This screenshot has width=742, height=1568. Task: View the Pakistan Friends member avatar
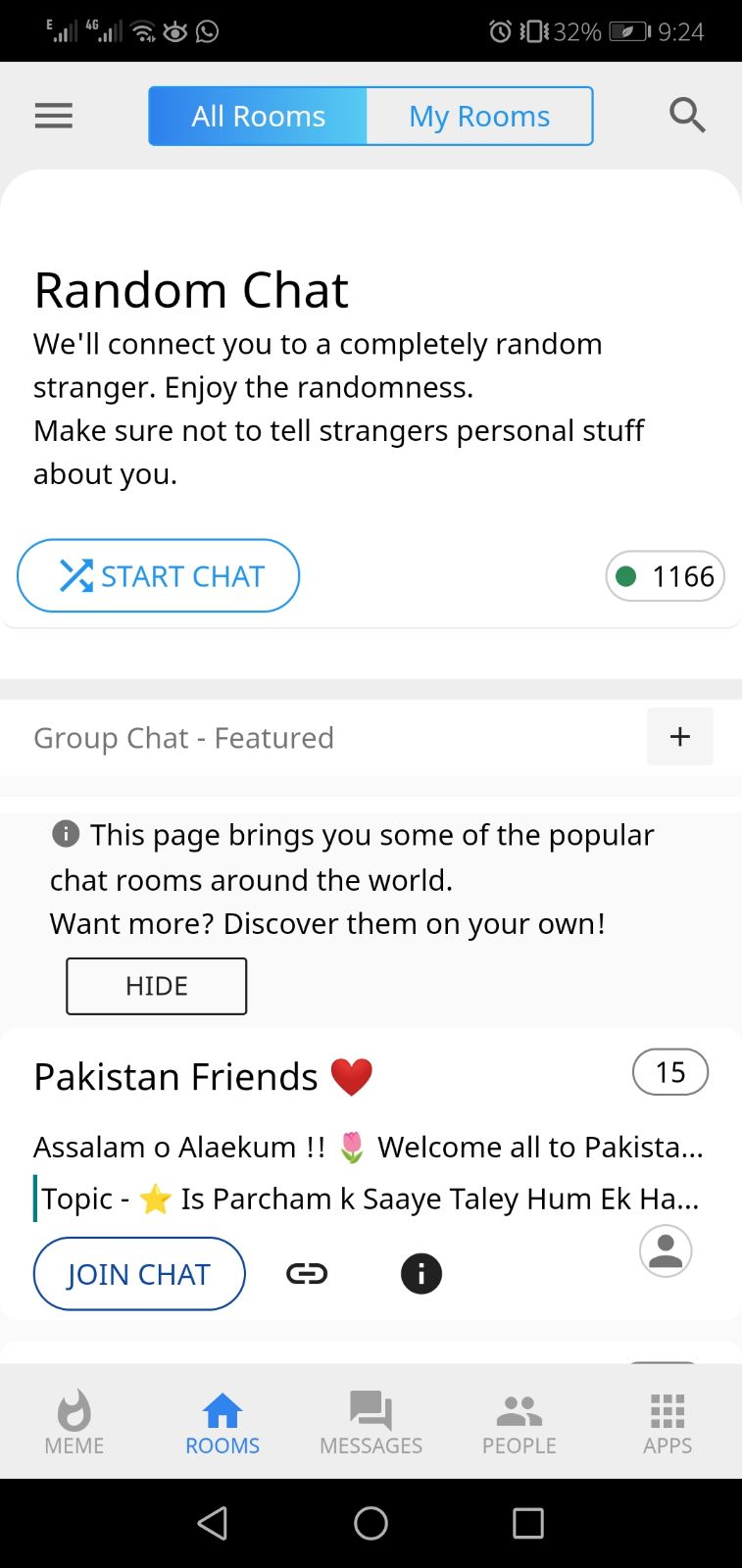(666, 1251)
